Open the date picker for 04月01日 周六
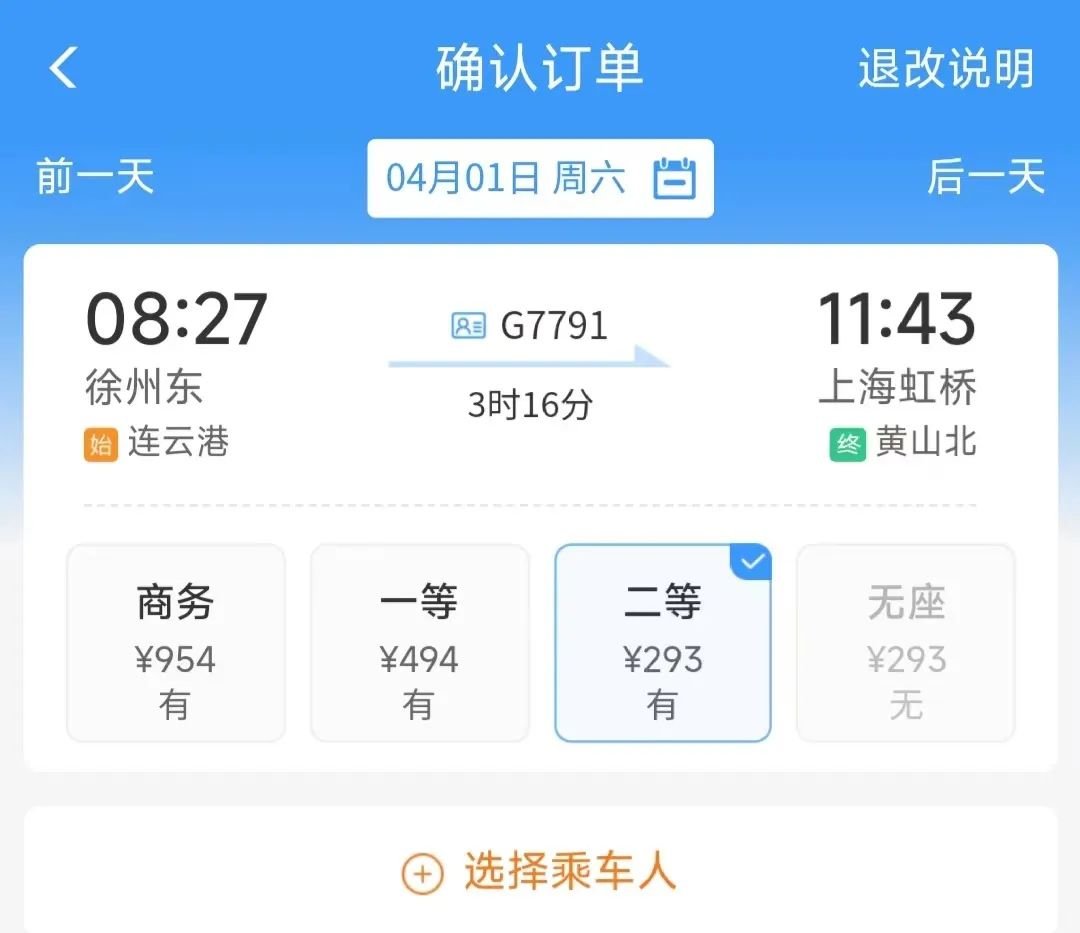Screen dimensions: 1080x933 (540, 178)
